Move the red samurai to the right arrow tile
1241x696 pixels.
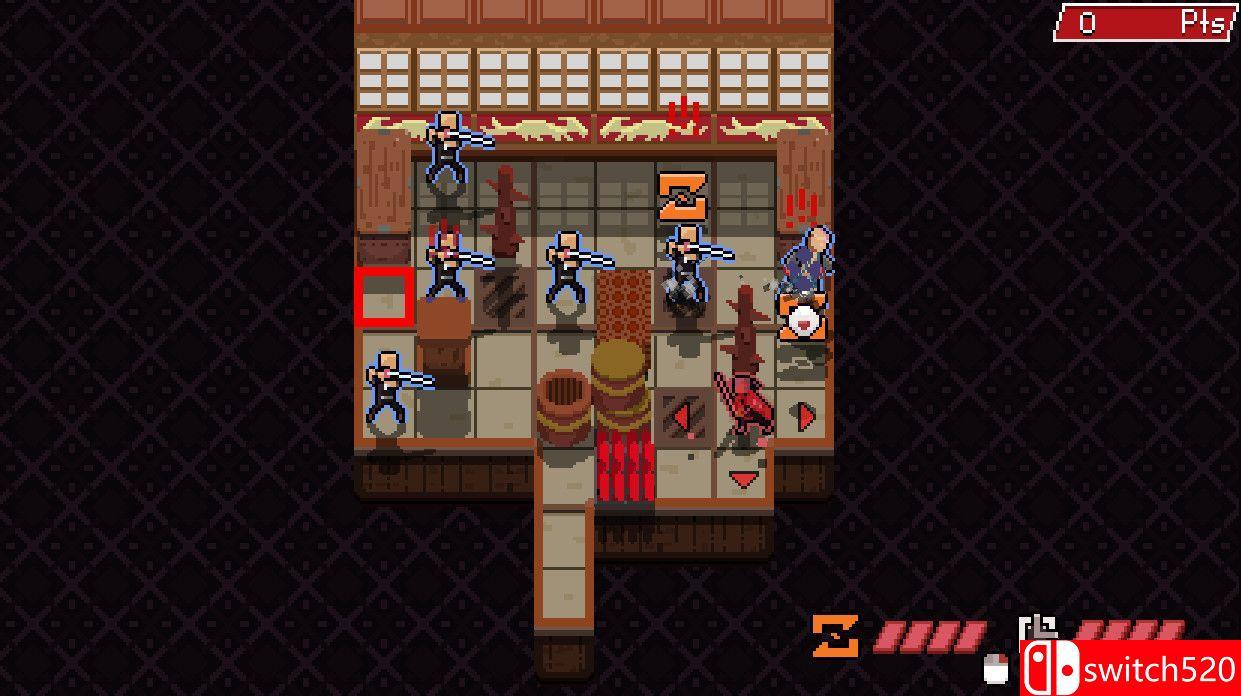pos(805,416)
